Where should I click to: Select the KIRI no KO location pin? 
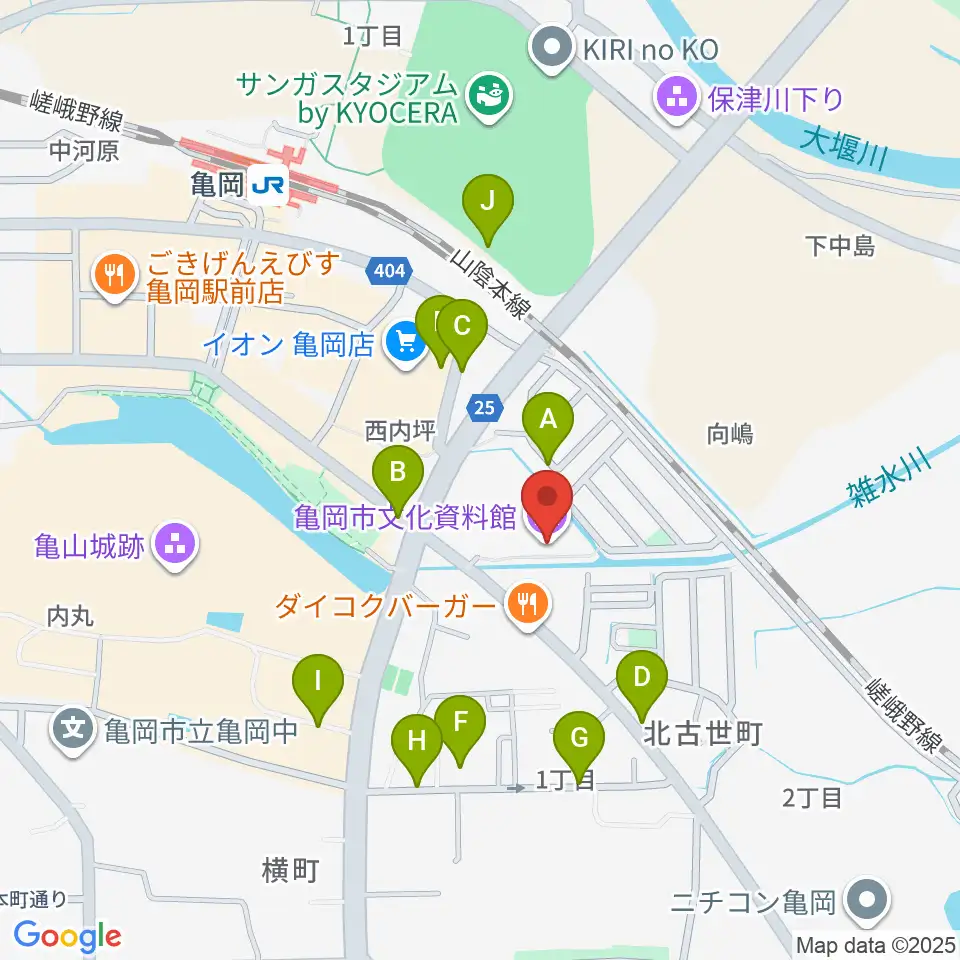[552, 48]
